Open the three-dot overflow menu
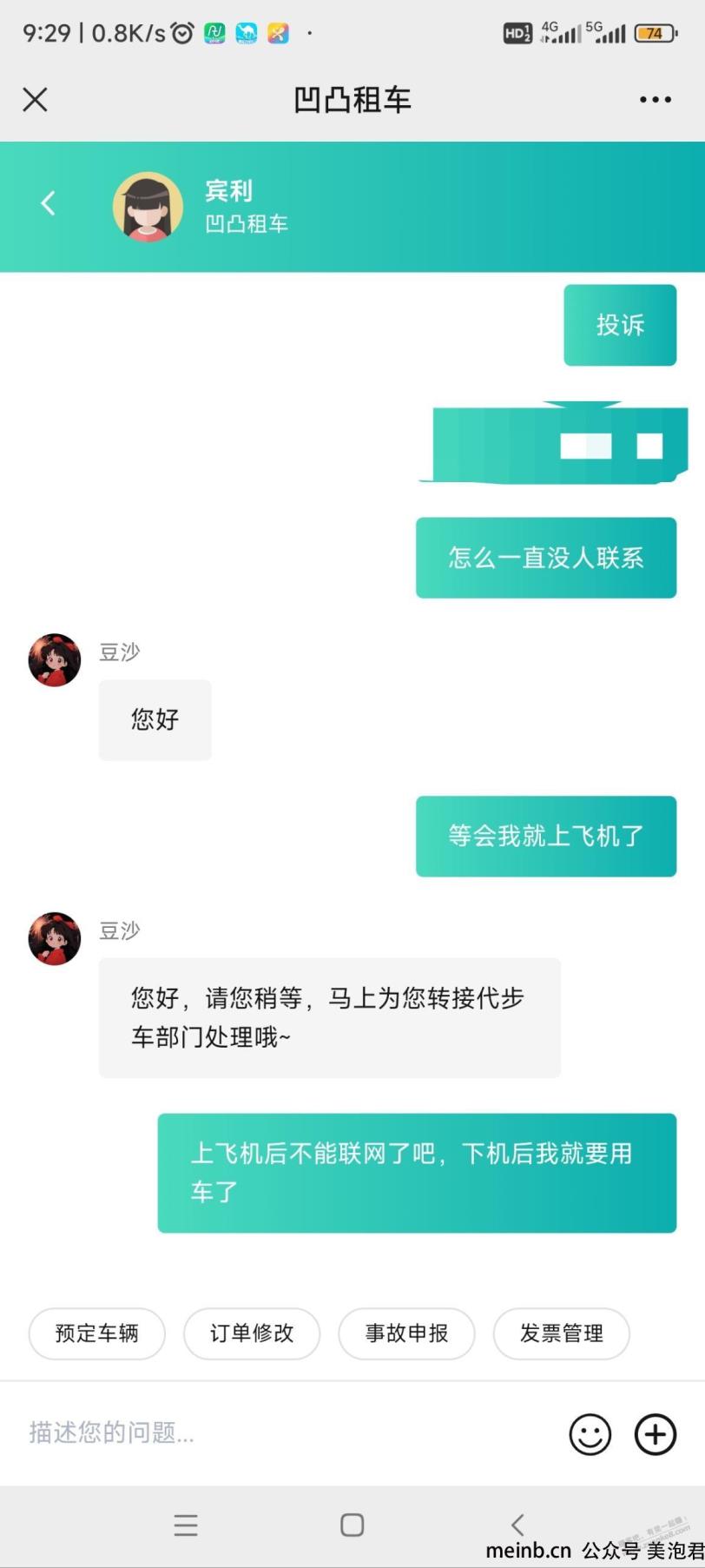Image resolution: width=705 pixels, height=1568 pixels. pyautogui.click(x=655, y=100)
